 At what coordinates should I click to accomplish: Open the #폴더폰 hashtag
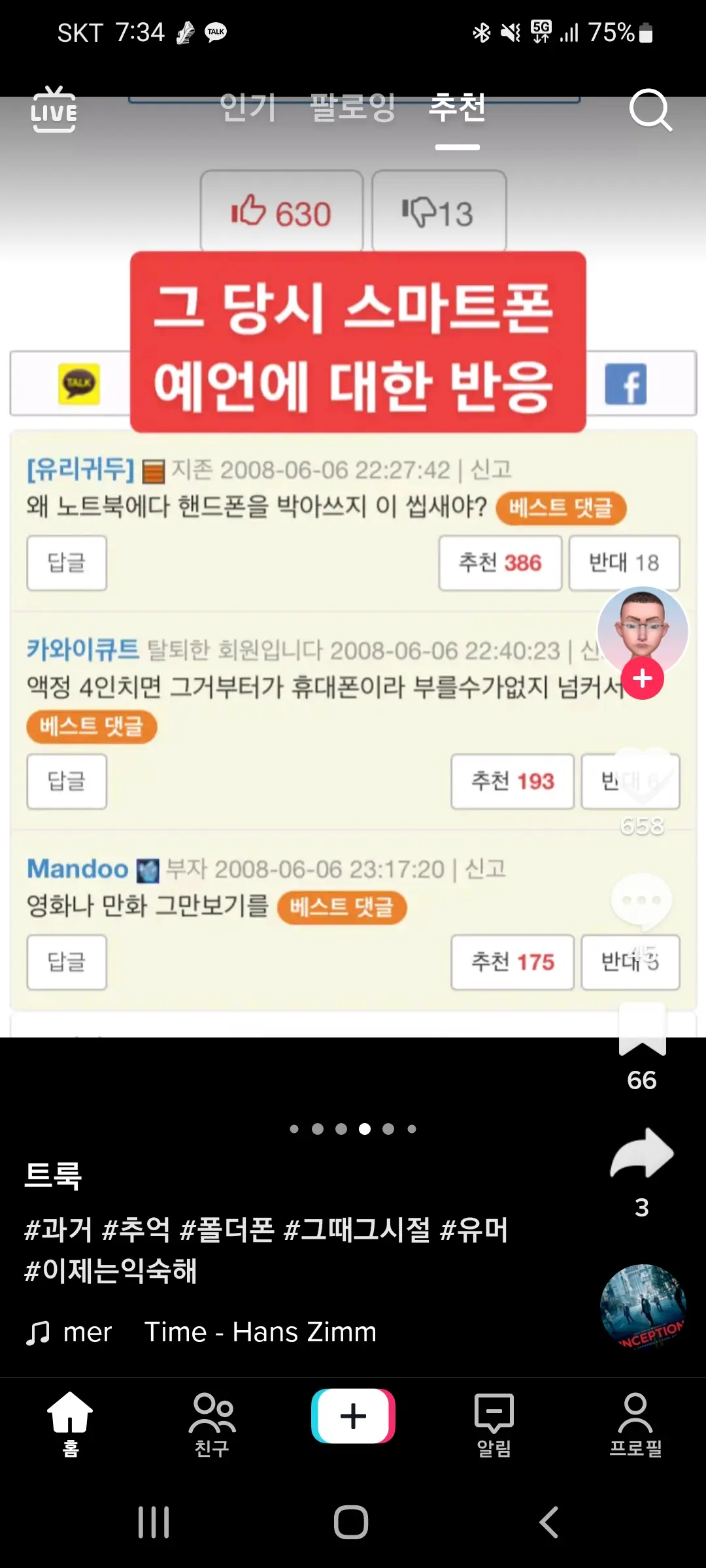[227, 1230]
